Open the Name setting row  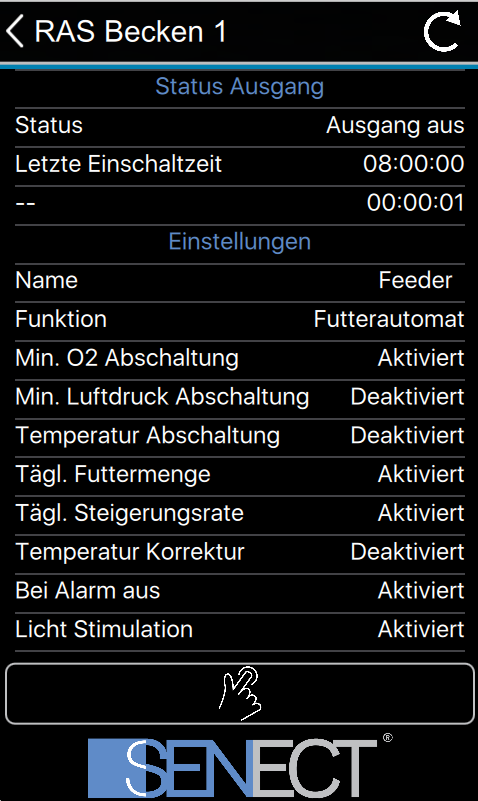[240, 282]
